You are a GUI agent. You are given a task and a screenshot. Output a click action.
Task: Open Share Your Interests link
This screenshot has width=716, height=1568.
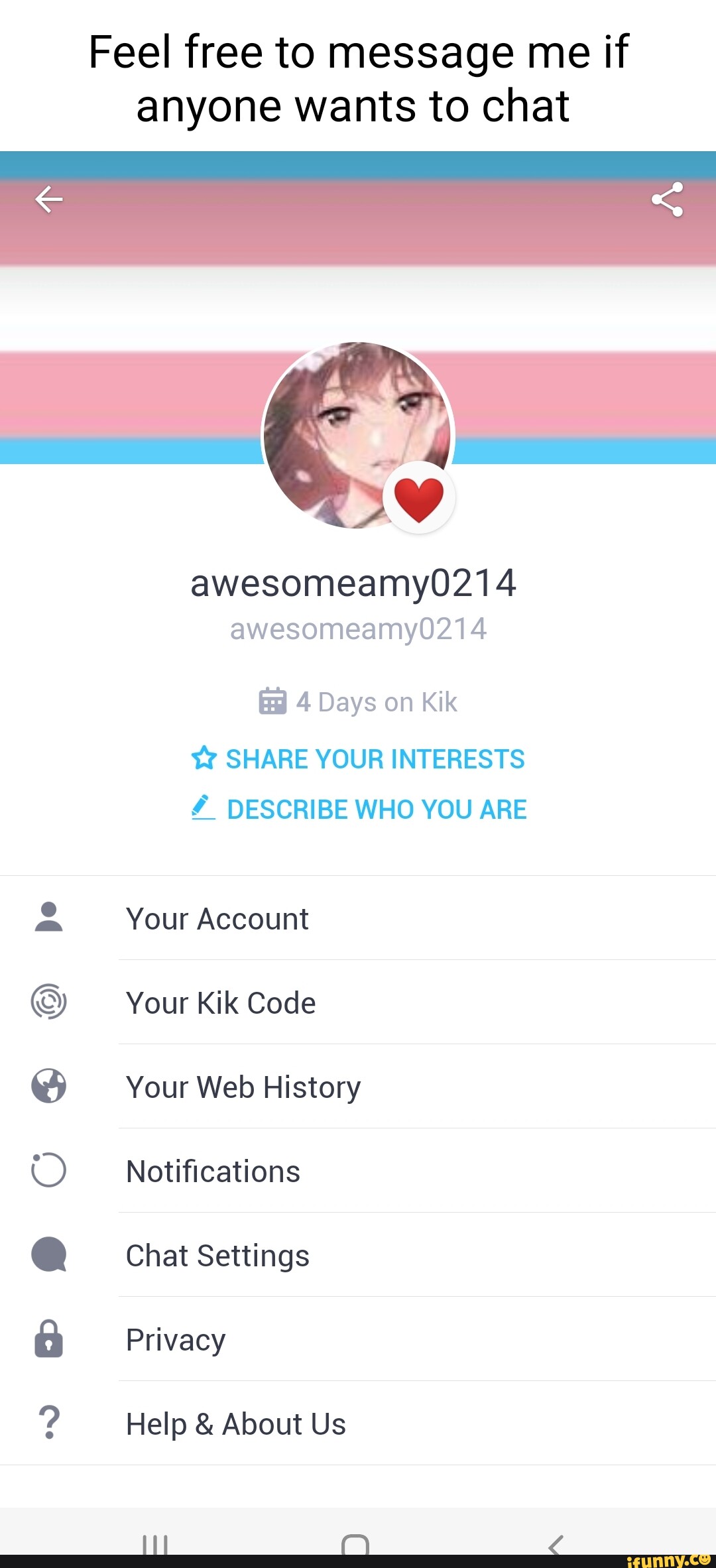coord(375,758)
